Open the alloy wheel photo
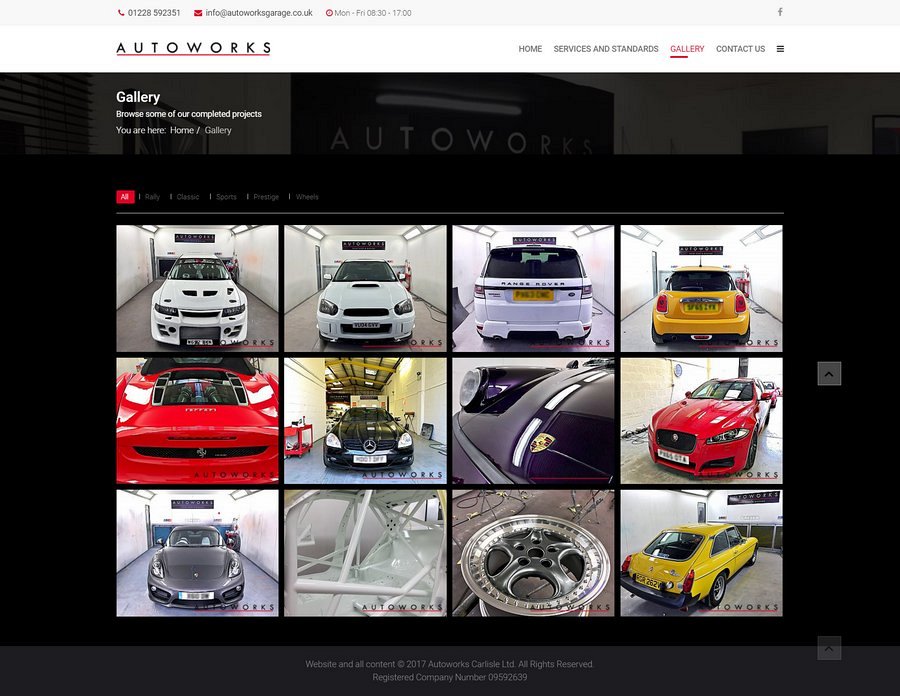The height and width of the screenshot is (696, 900). 533,552
